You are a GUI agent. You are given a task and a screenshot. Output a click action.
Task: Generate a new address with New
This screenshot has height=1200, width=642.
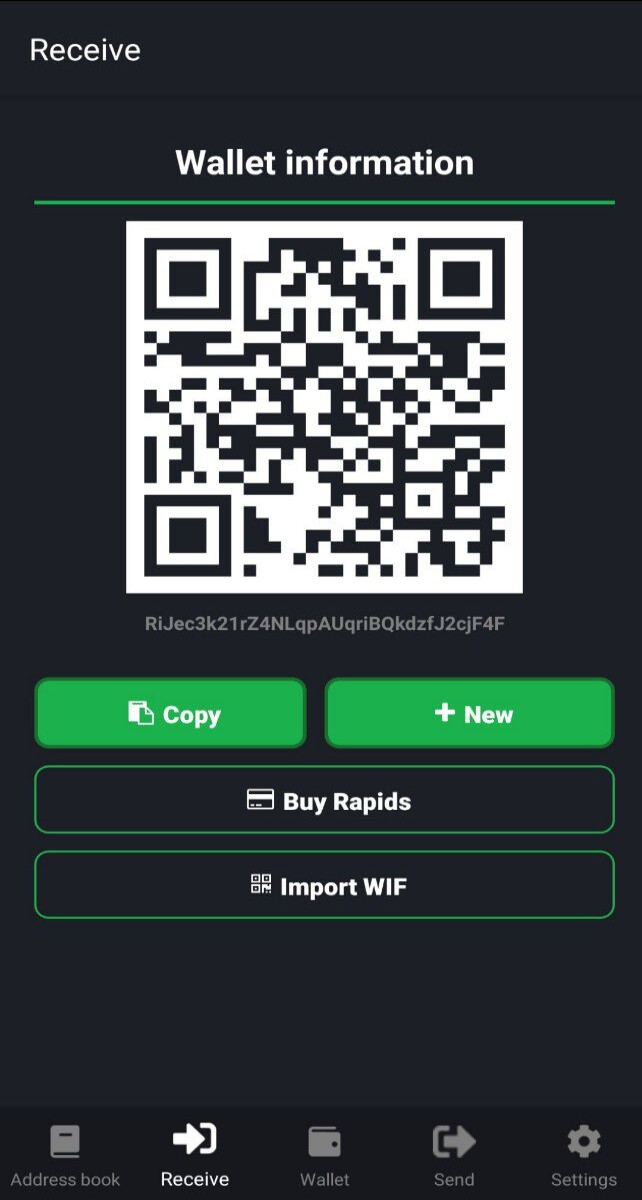click(x=470, y=713)
